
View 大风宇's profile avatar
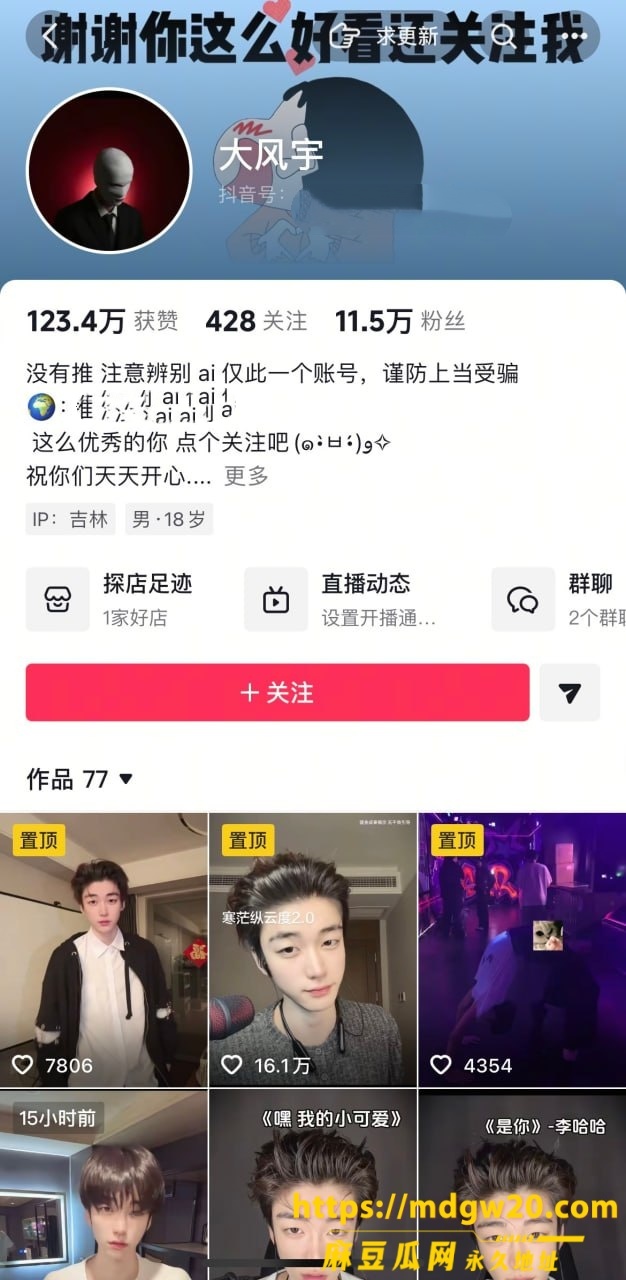pos(108,171)
